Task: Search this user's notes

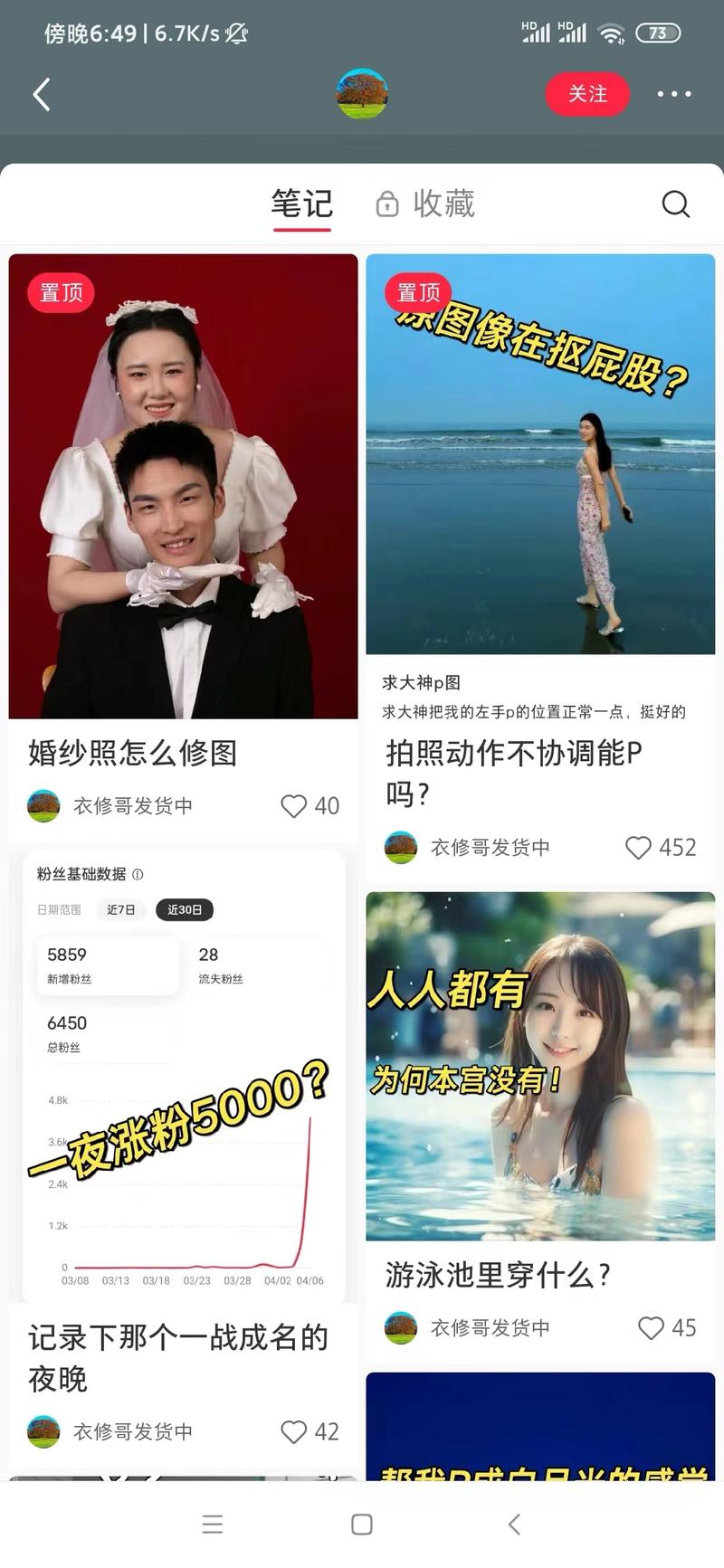Action: (x=675, y=204)
